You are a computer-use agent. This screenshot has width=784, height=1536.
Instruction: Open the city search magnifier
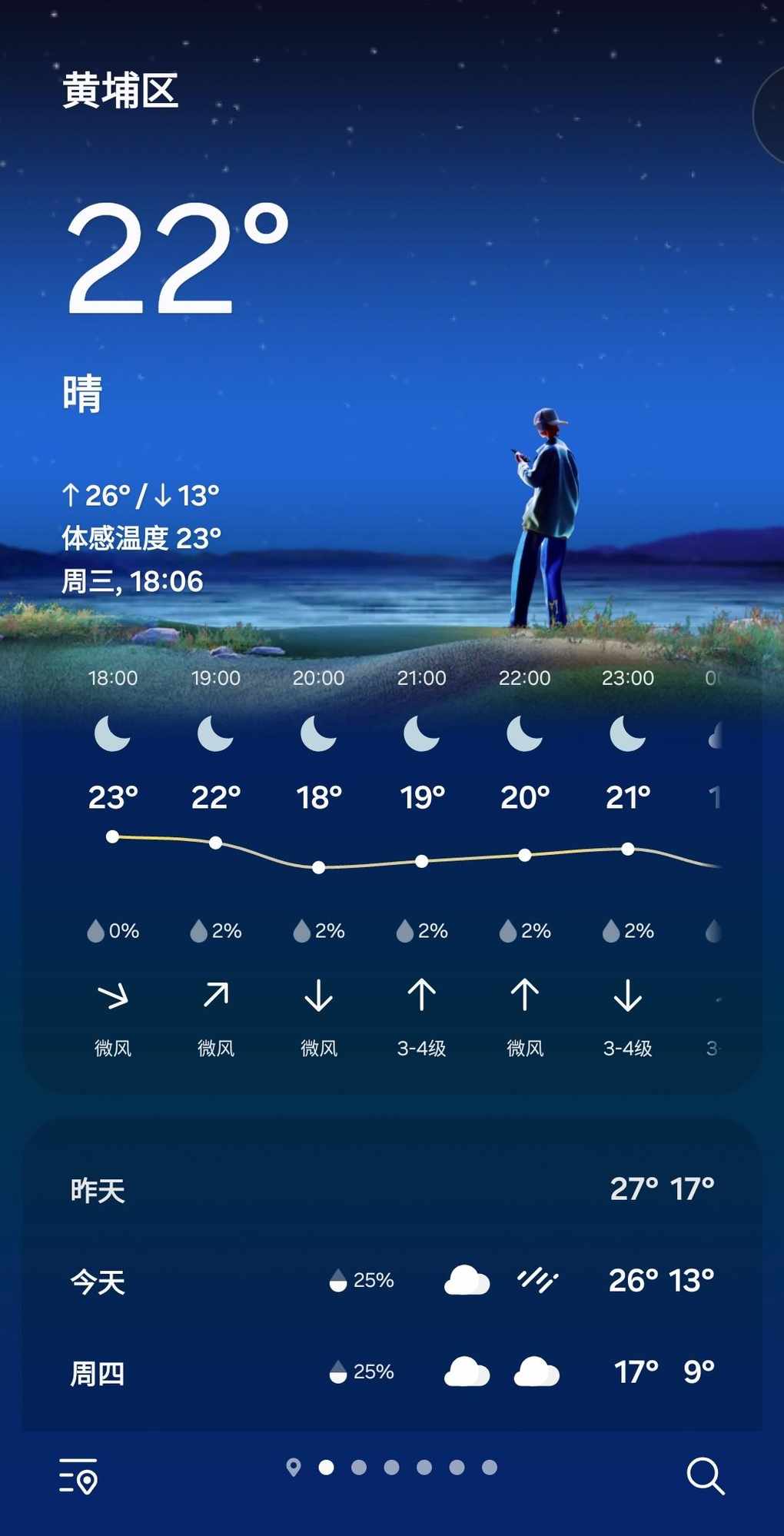click(x=705, y=1475)
